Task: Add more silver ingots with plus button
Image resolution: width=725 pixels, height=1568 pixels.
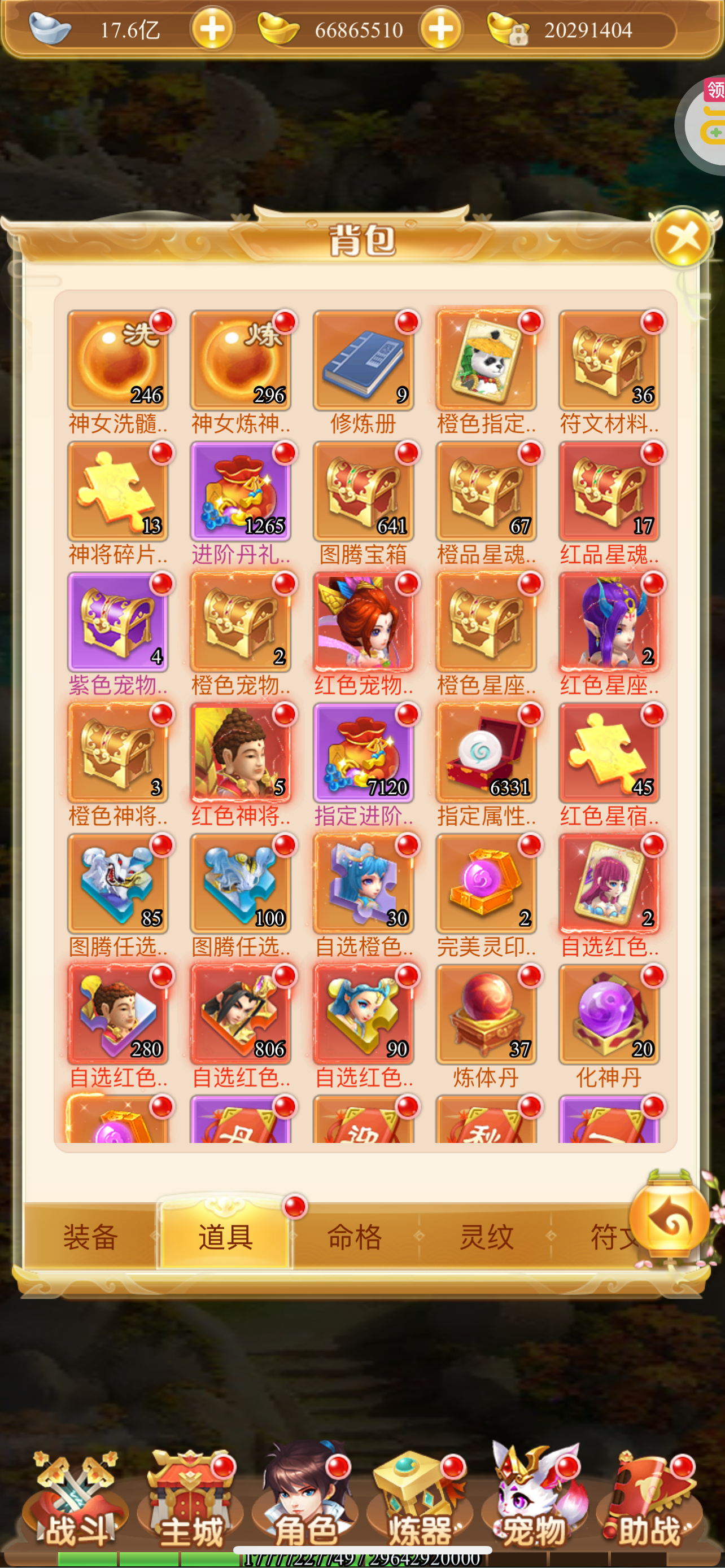Action: coord(212,29)
